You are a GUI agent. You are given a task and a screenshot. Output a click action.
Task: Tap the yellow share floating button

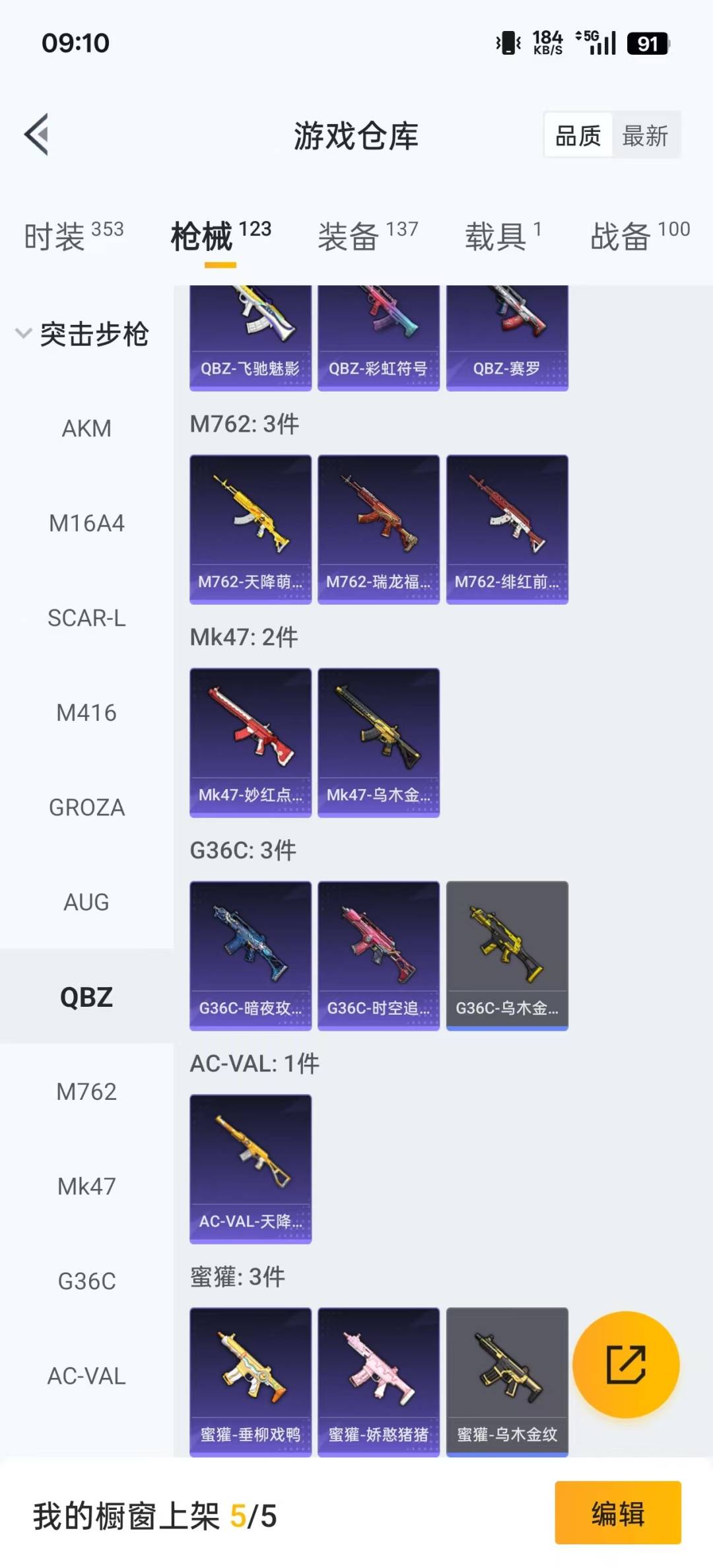click(625, 1364)
